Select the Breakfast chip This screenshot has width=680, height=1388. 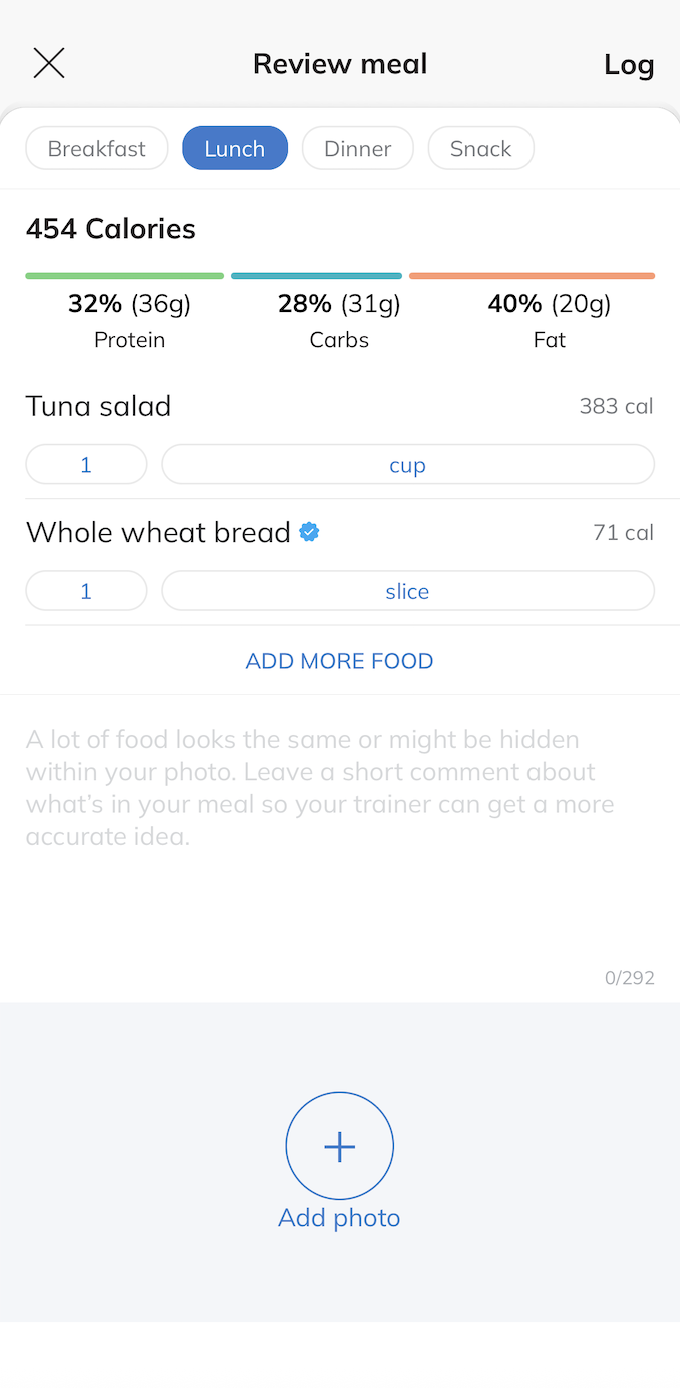click(x=97, y=149)
